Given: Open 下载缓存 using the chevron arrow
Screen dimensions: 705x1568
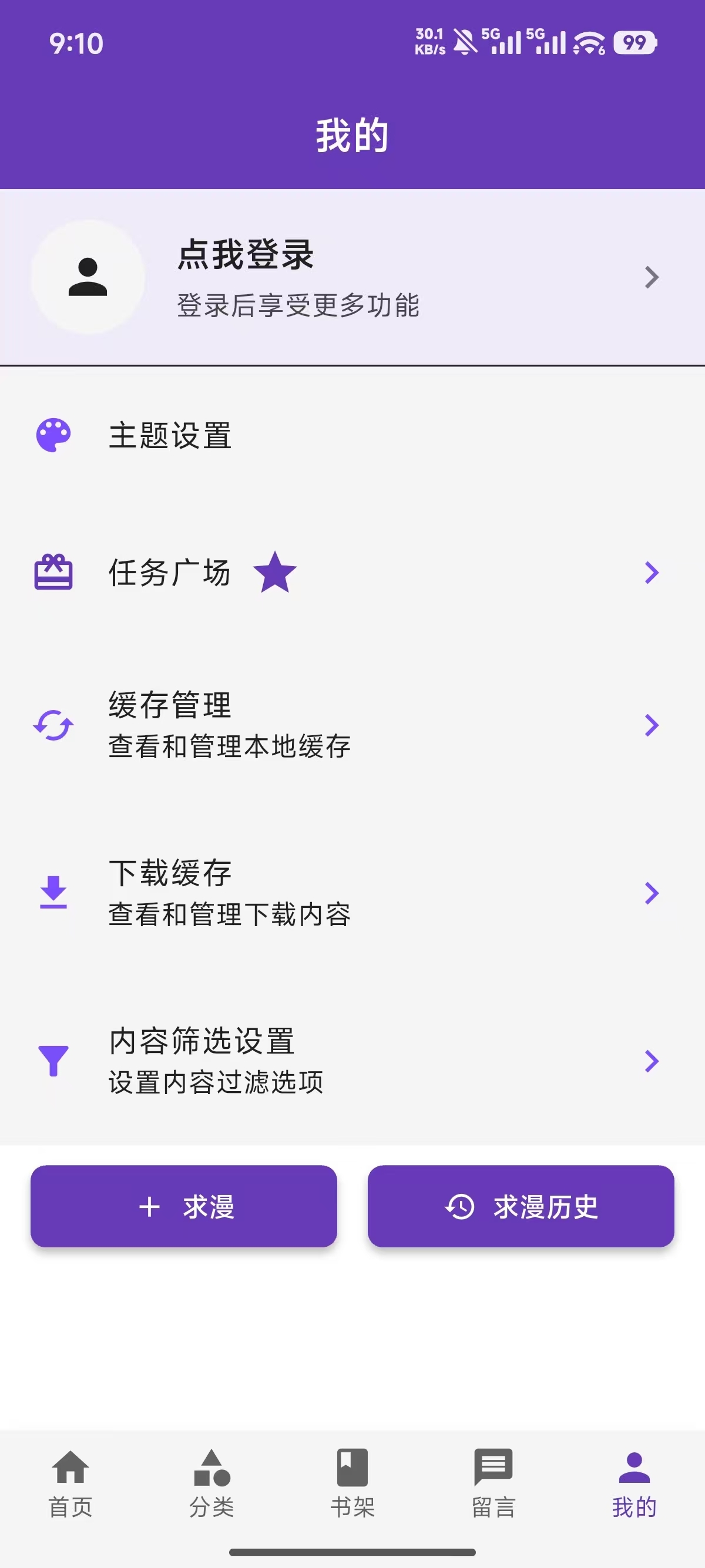Looking at the screenshot, I should tap(652, 893).
